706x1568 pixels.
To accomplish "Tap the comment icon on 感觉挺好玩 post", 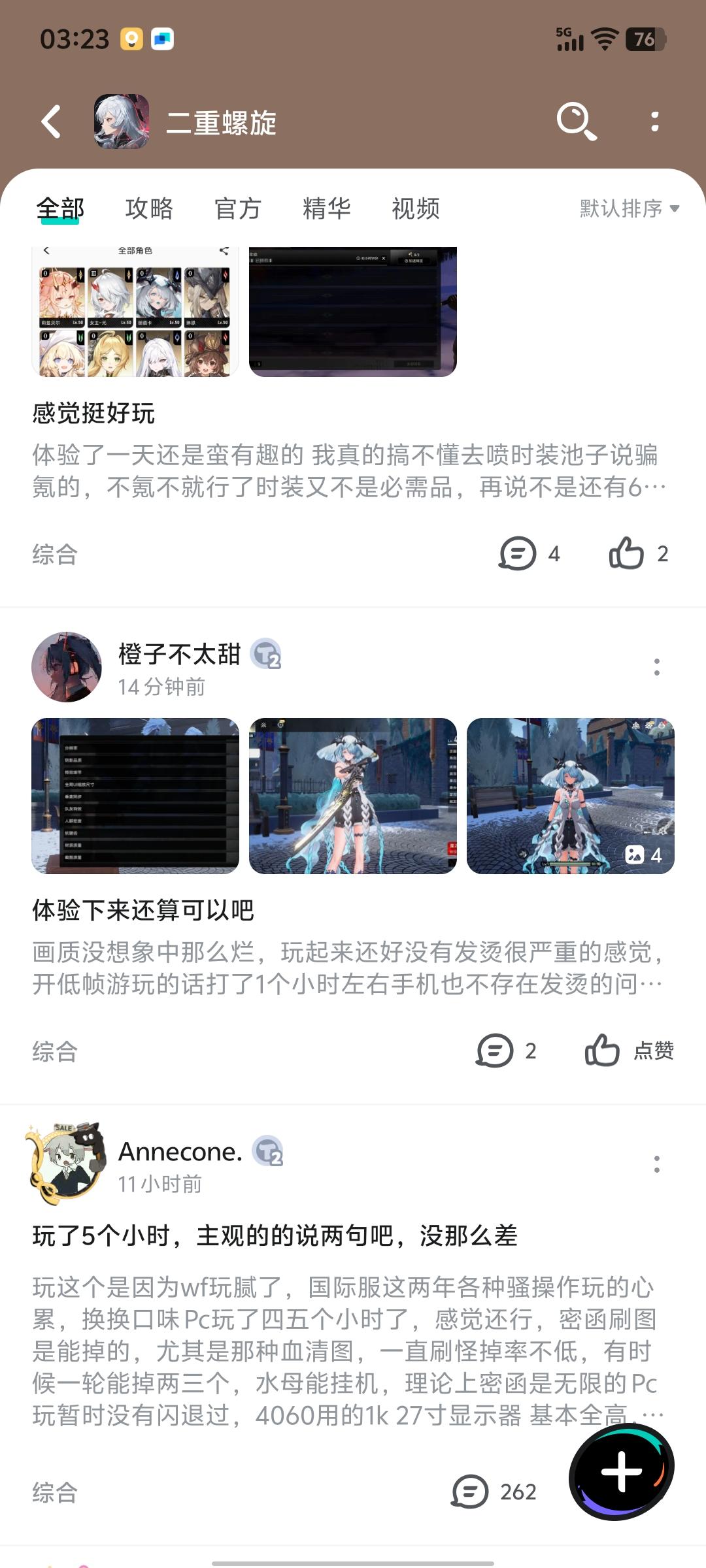I will tap(517, 554).
